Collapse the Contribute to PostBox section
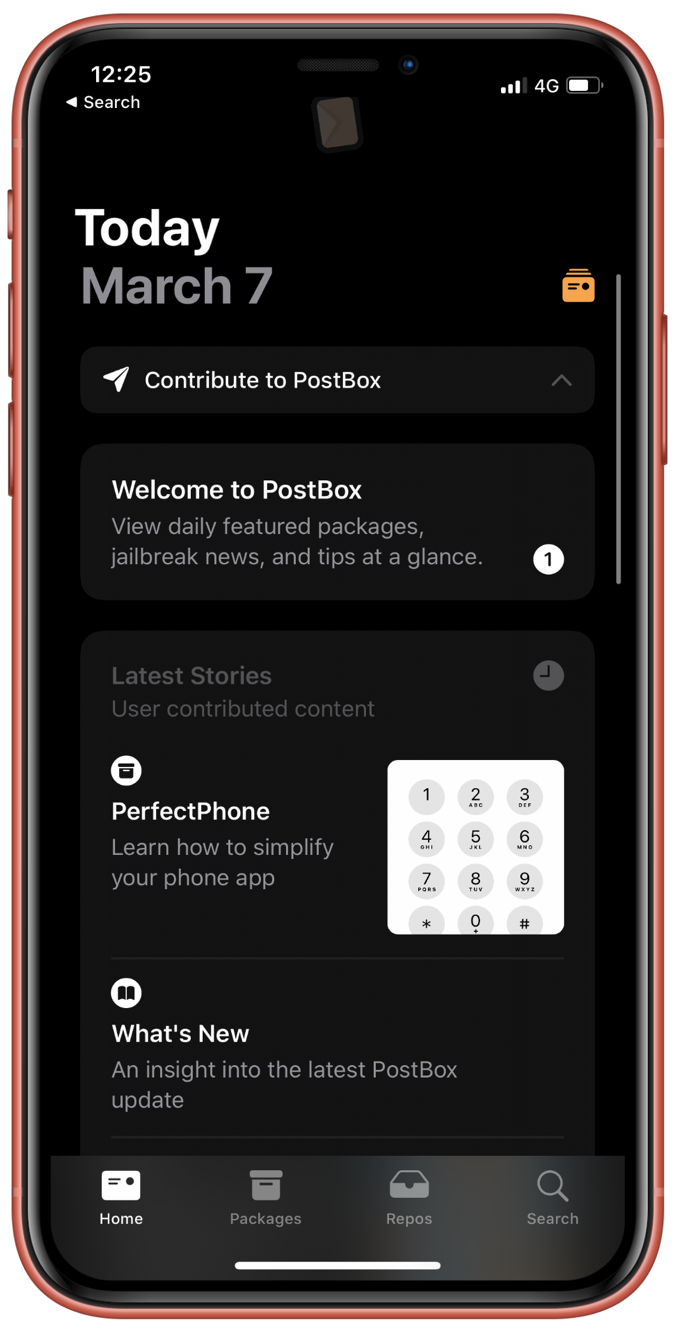This screenshot has width=675, height=1336. click(561, 380)
